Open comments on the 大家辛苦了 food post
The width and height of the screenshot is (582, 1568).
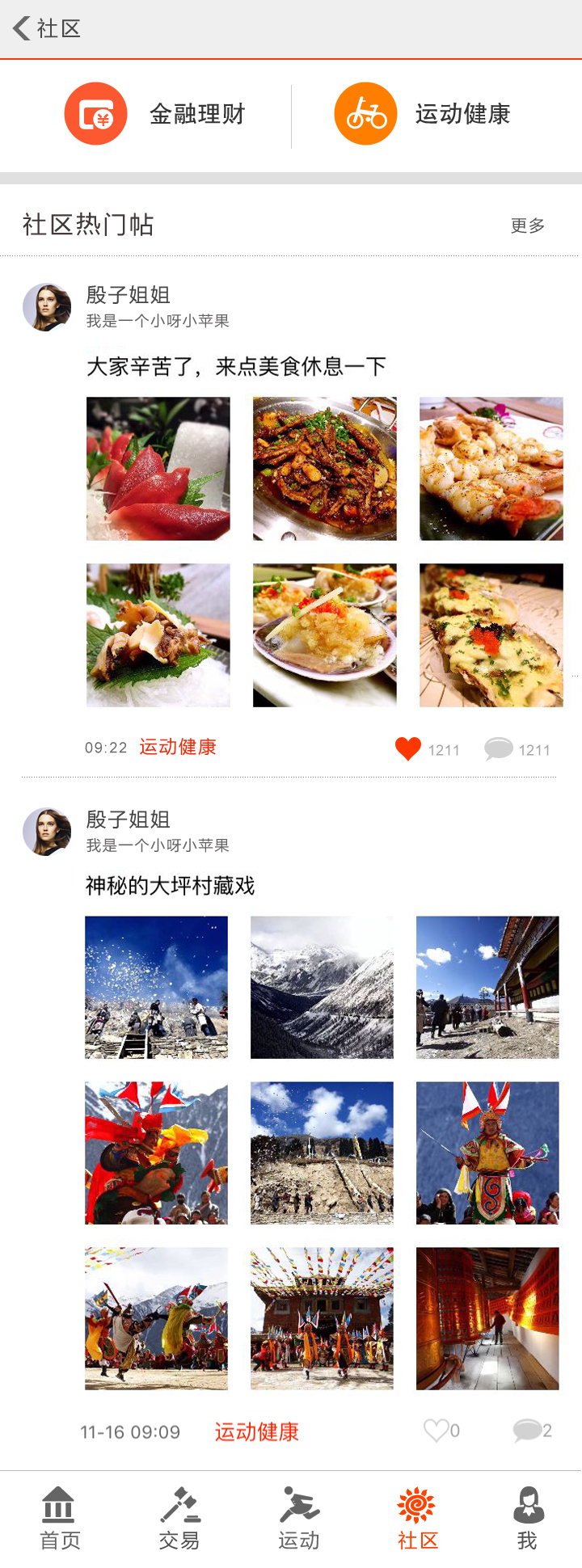coord(499,749)
